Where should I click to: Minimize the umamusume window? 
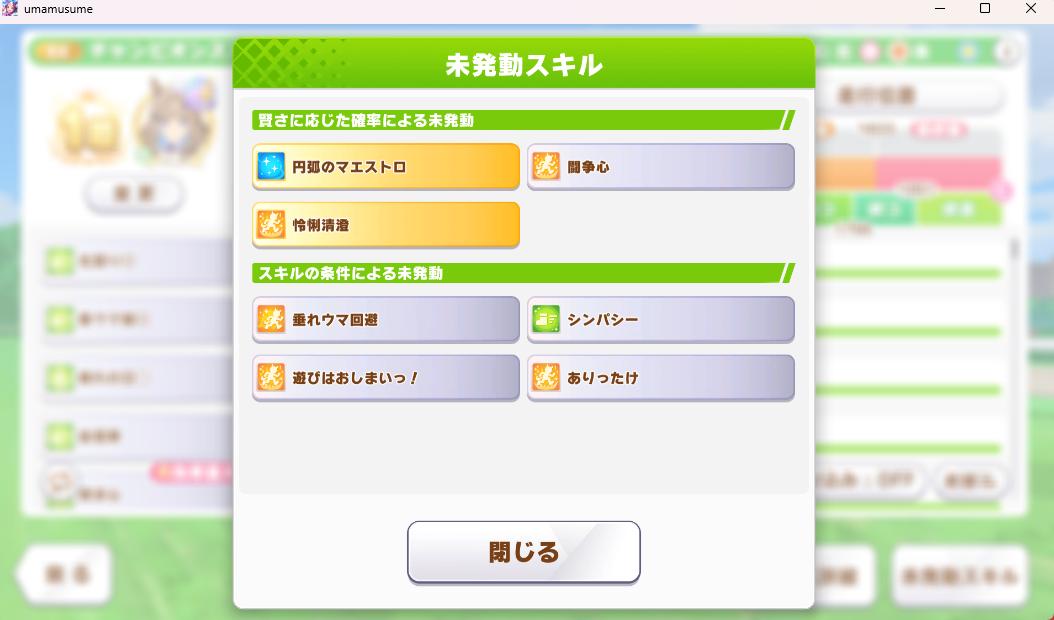coord(938,9)
